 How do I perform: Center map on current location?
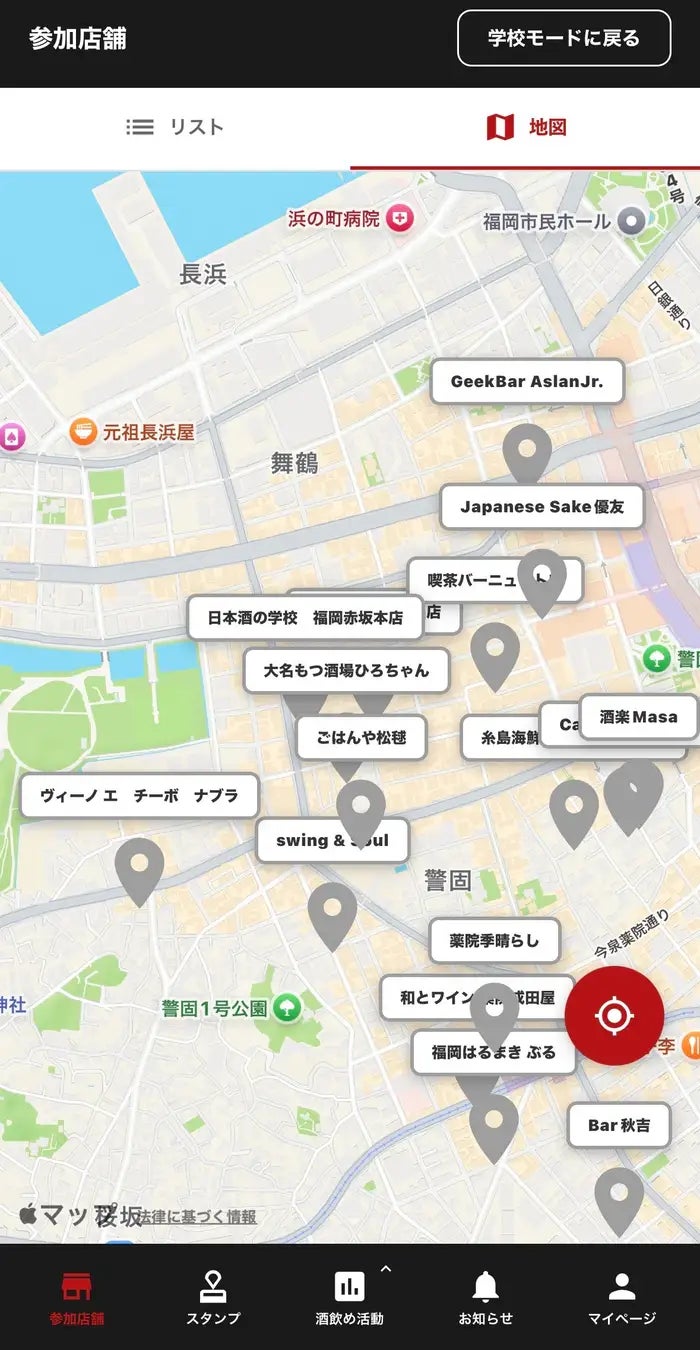point(614,1016)
